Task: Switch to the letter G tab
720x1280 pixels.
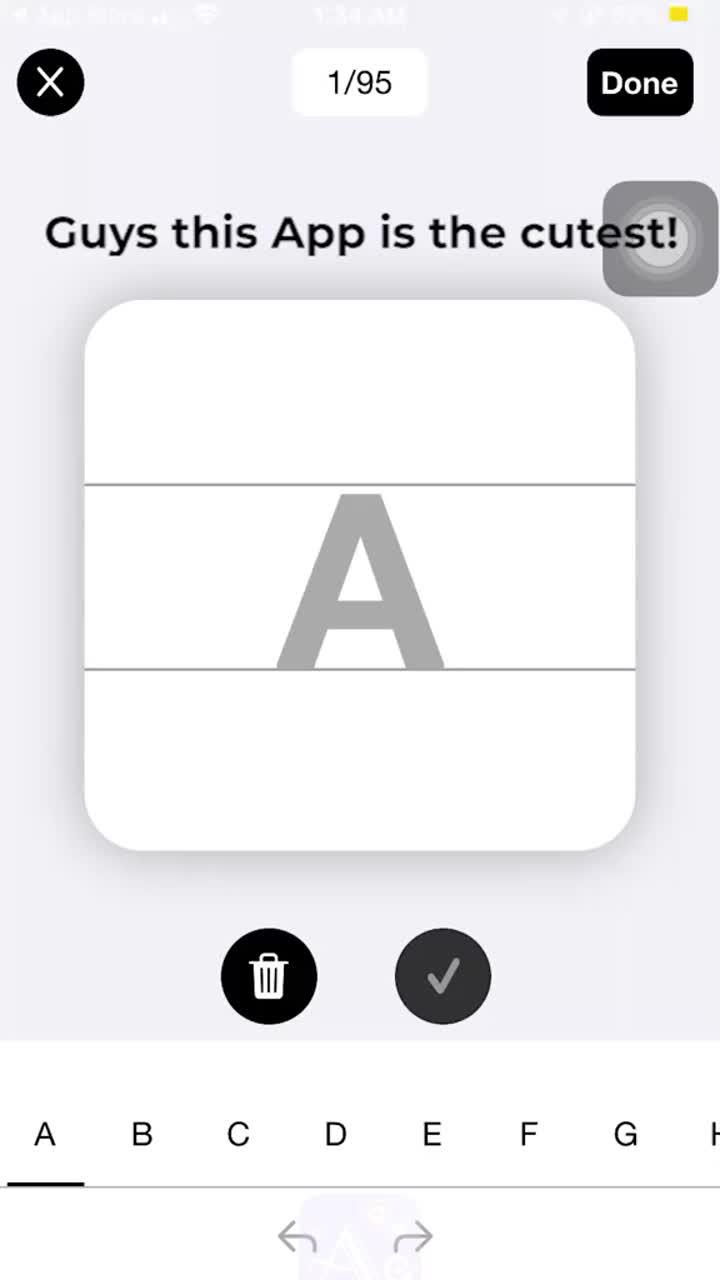Action: [x=625, y=1134]
